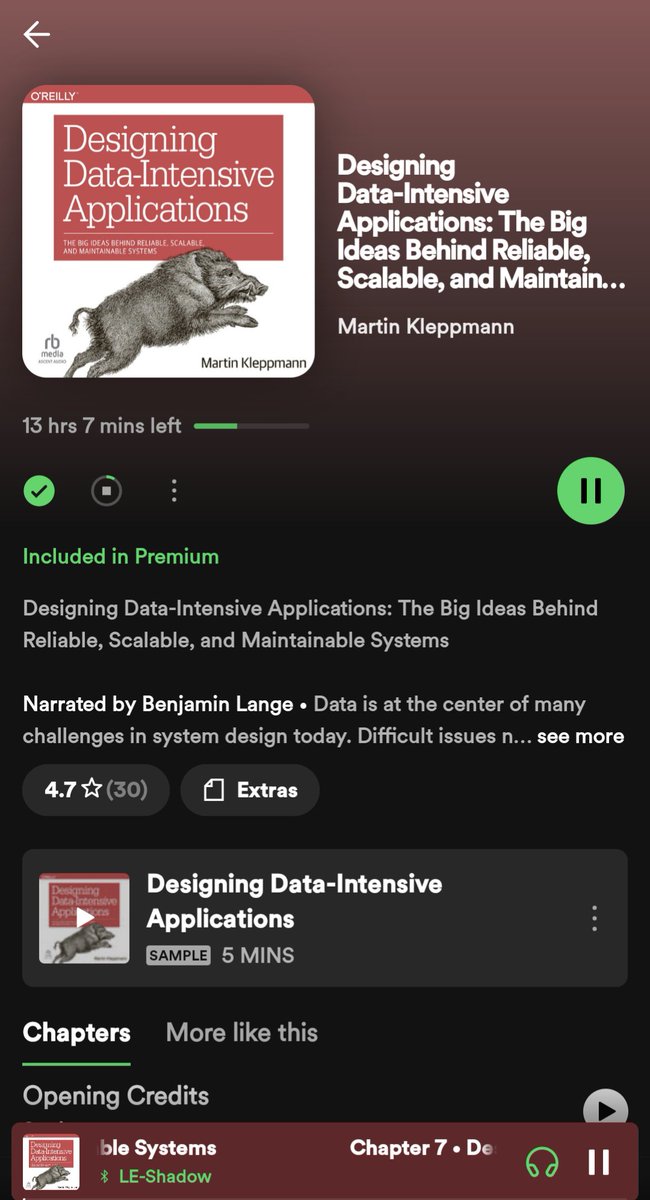Viewport: 650px width, 1200px height.
Task: Open the audiobook's three-dot options menu
Action: (174, 491)
